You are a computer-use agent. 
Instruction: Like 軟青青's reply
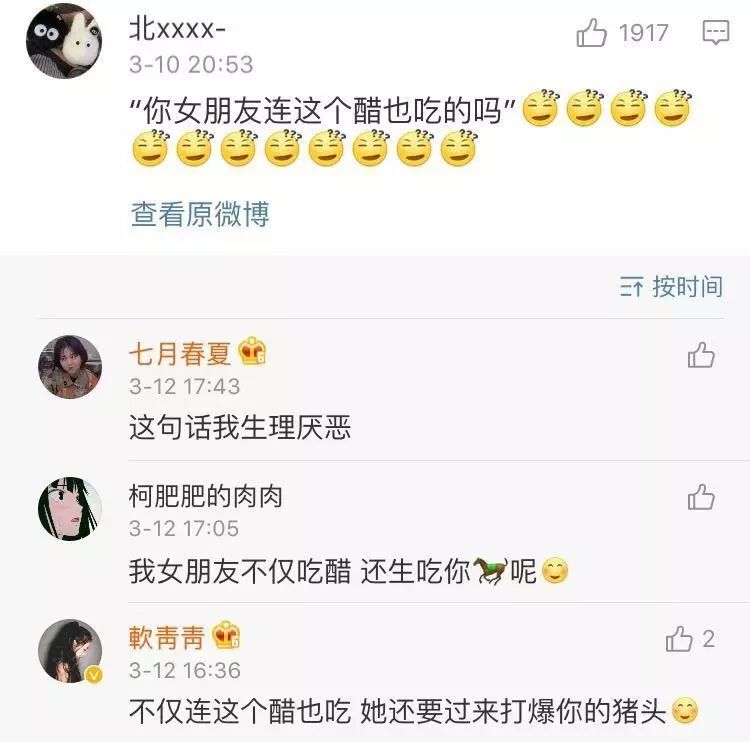680,639
